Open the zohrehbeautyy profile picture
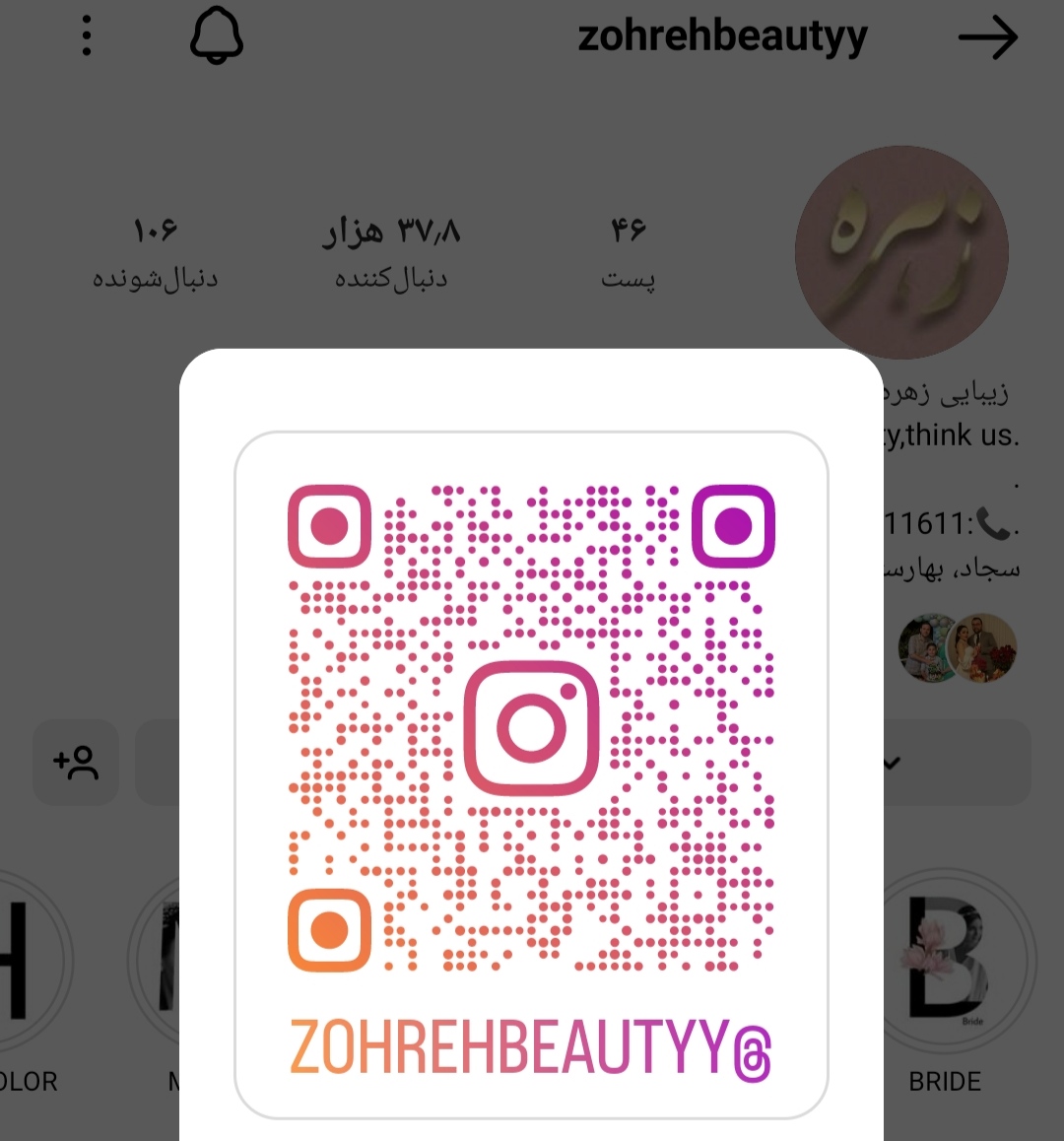 click(x=900, y=252)
